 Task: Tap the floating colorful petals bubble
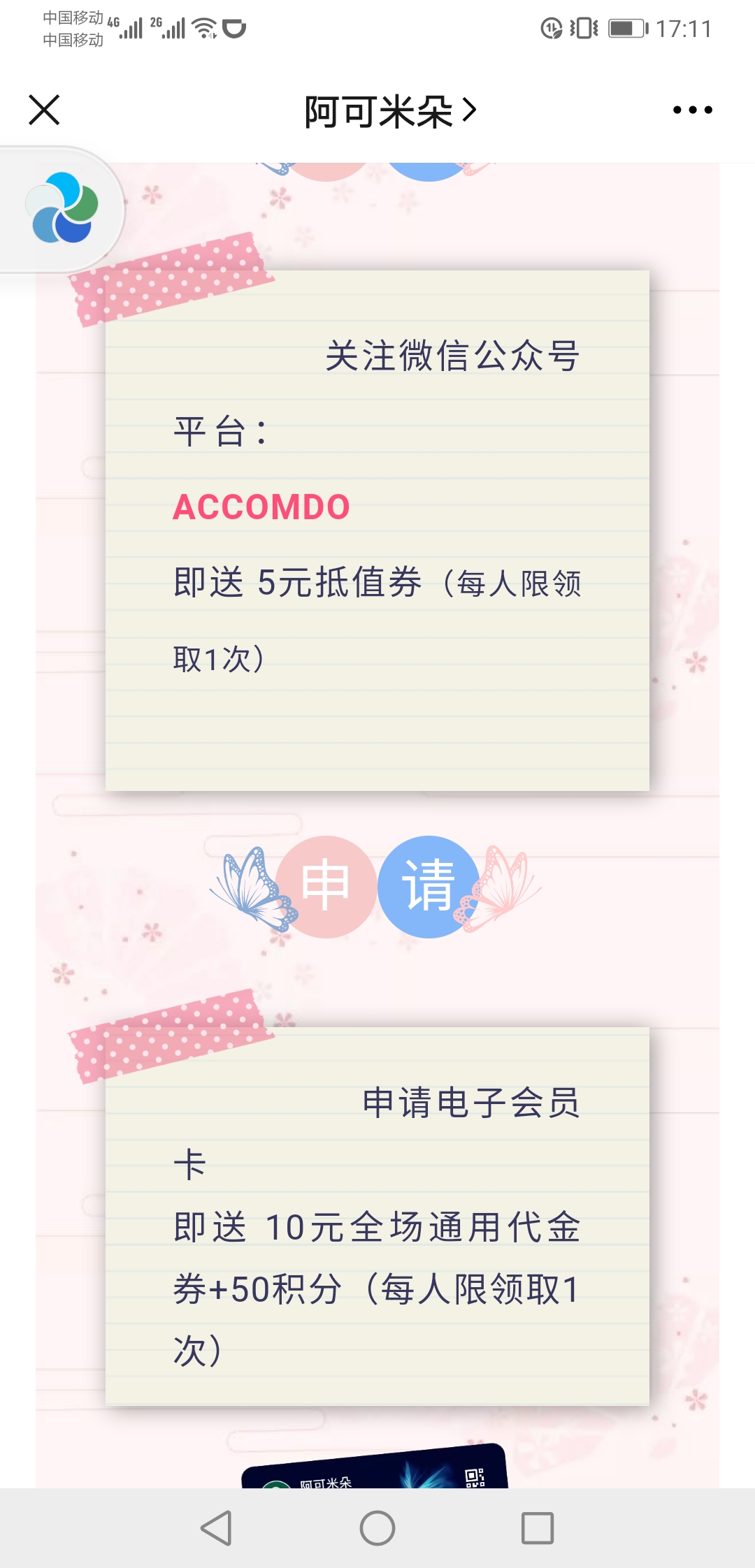pos(62,208)
